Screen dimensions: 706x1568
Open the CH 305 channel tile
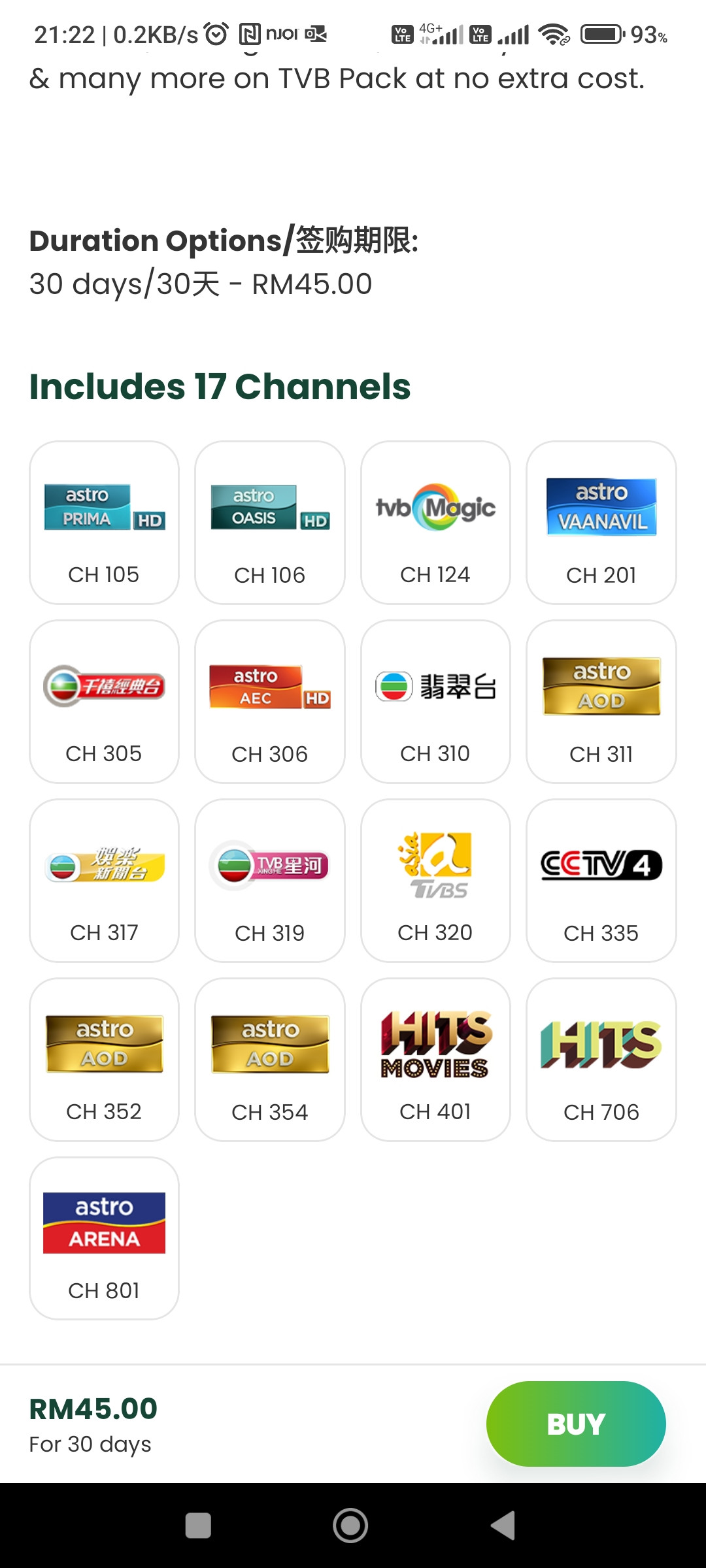(x=104, y=702)
